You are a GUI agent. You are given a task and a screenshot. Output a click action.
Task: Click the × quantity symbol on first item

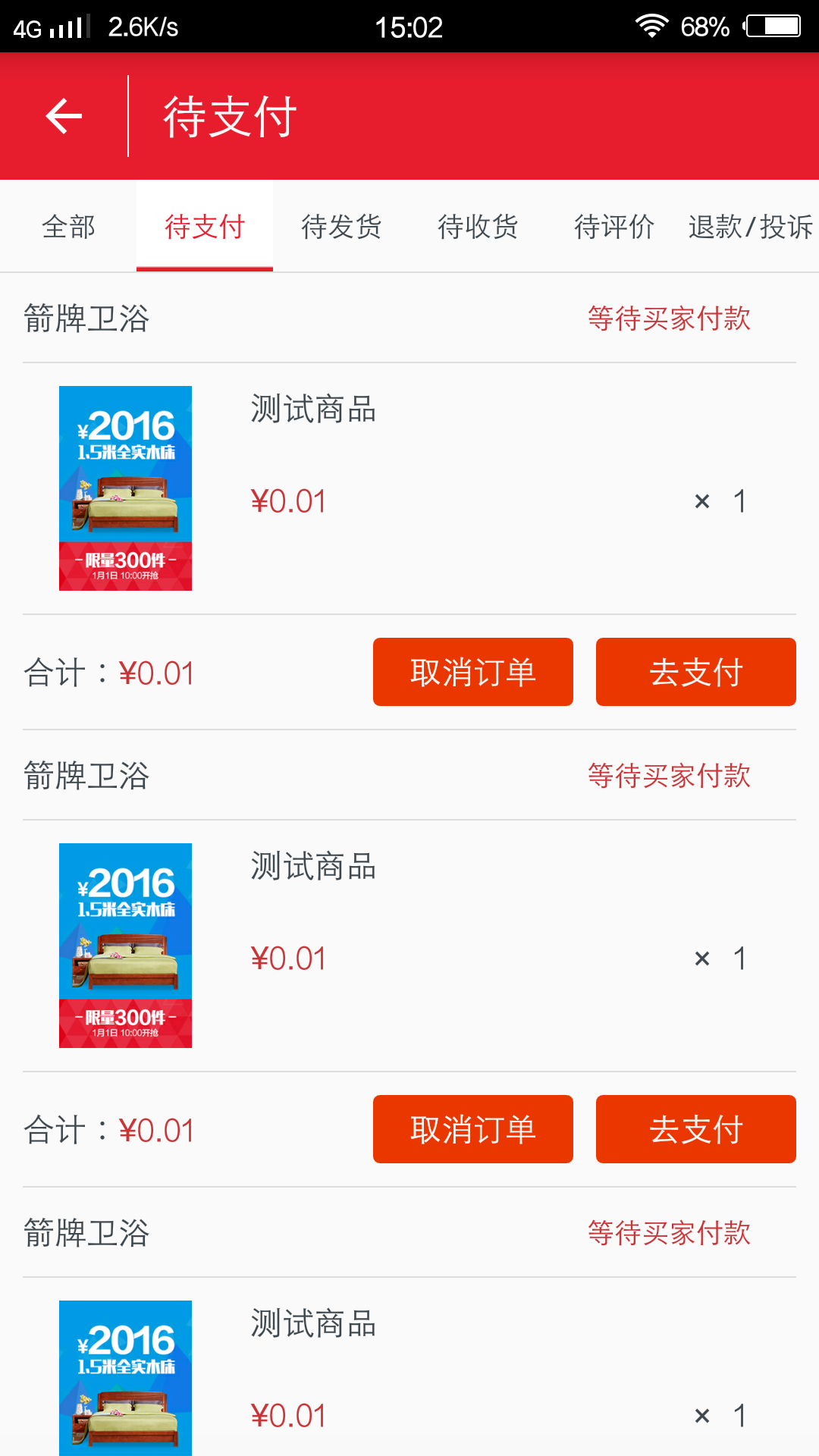tap(701, 500)
